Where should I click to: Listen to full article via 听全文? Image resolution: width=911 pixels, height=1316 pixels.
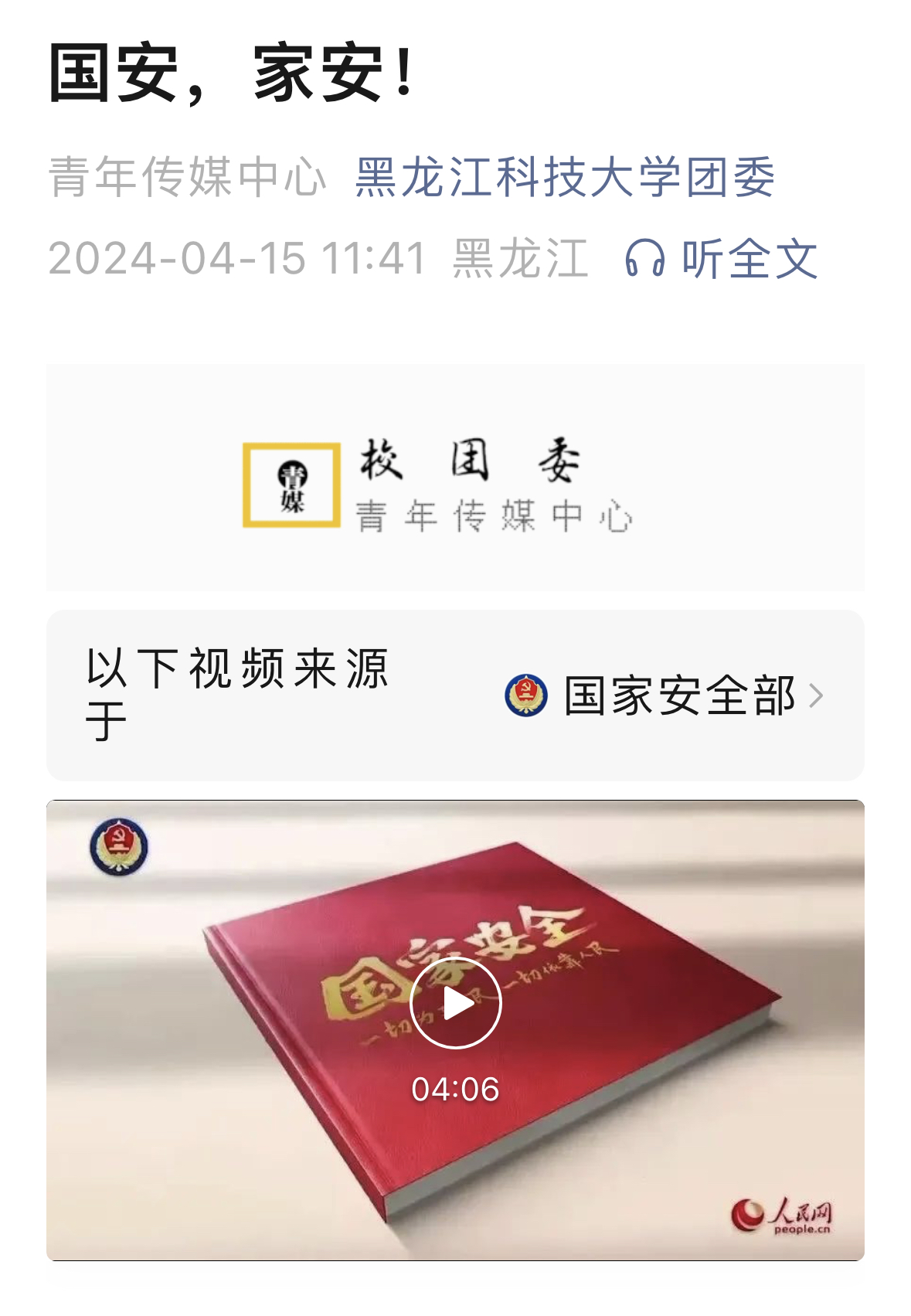pos(722,258)
